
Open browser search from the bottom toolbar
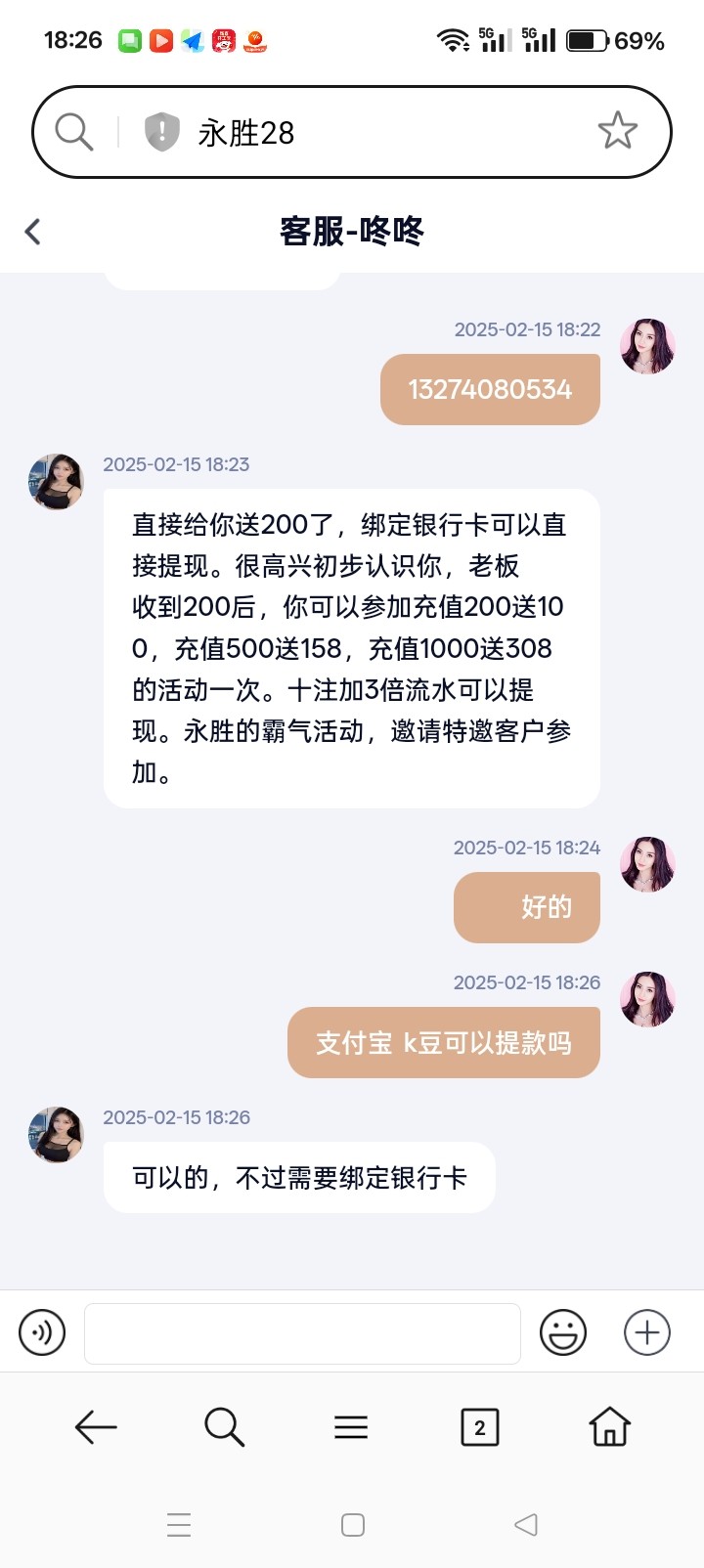tap(224, 1427)
